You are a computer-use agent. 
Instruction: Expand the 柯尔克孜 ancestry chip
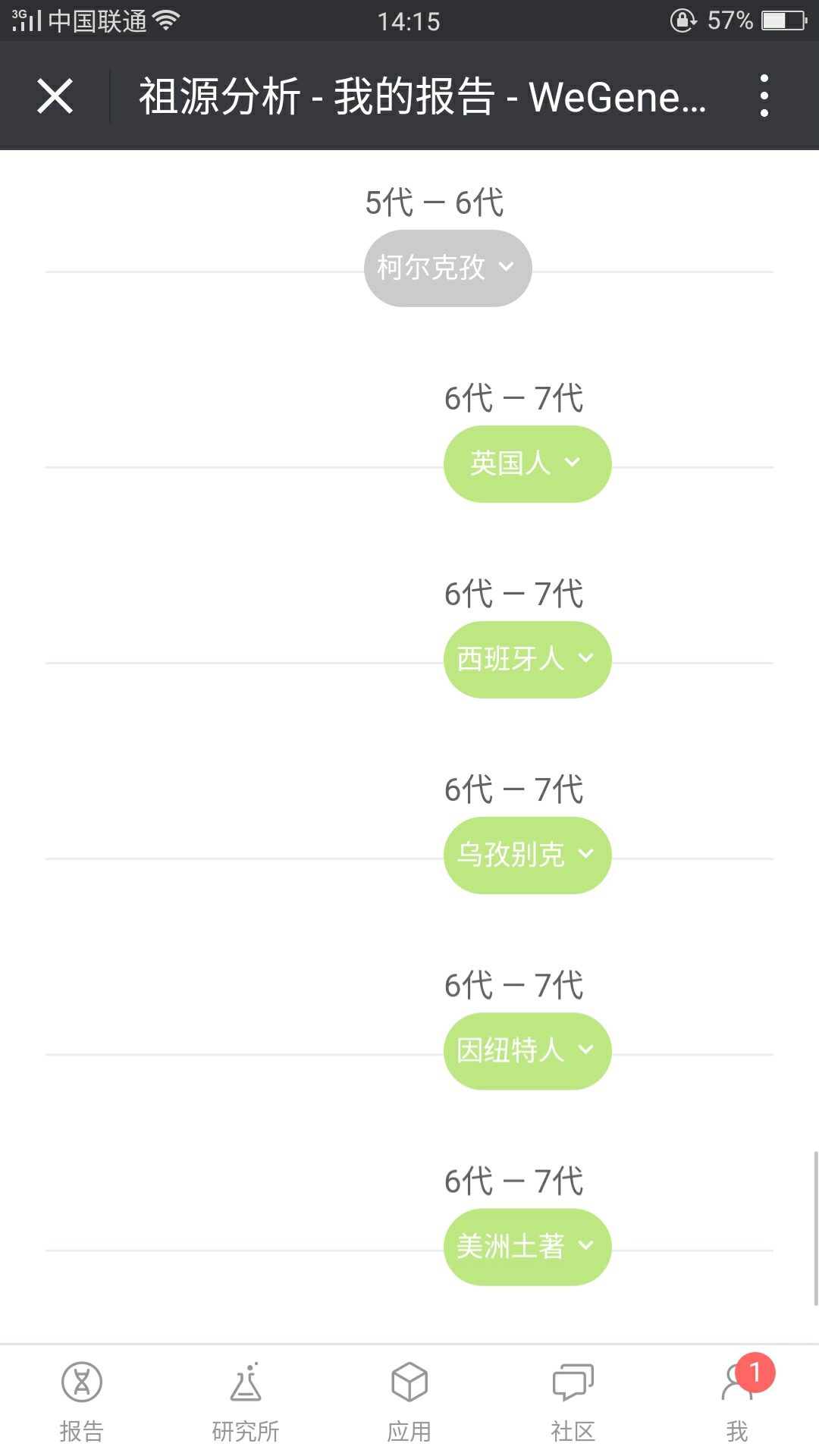[x=447, y=268]
